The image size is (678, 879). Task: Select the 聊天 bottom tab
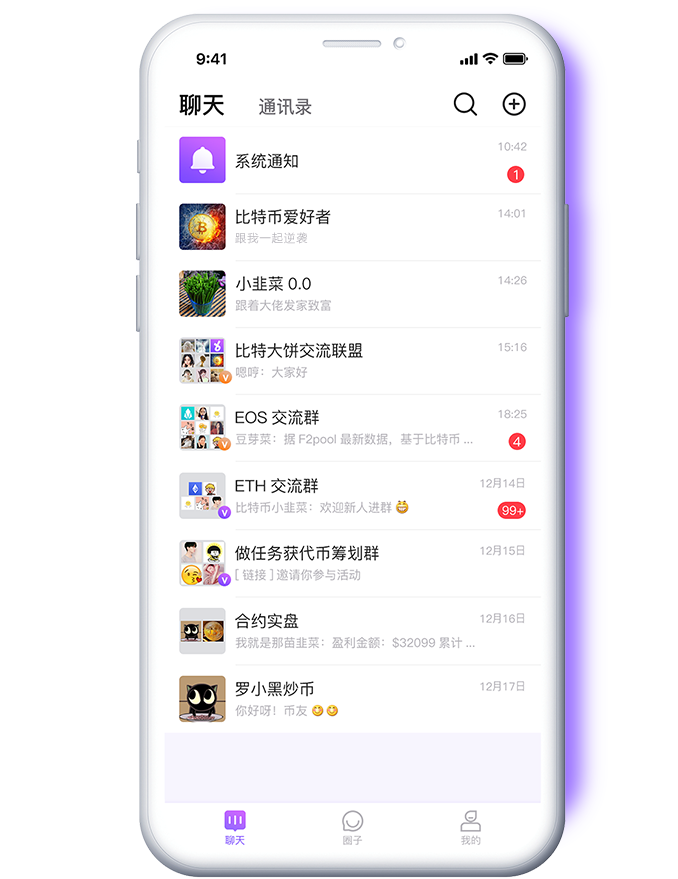coord(235,827)
